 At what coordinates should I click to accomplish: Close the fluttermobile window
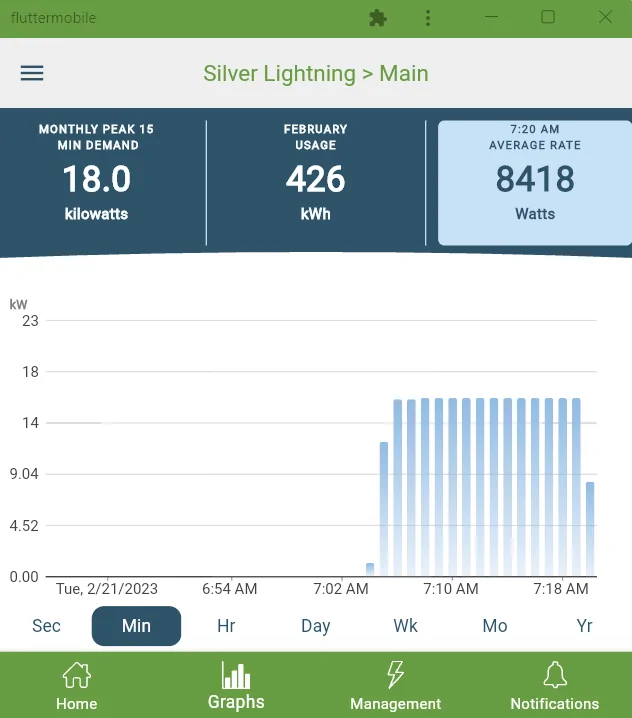click(605, 17)
